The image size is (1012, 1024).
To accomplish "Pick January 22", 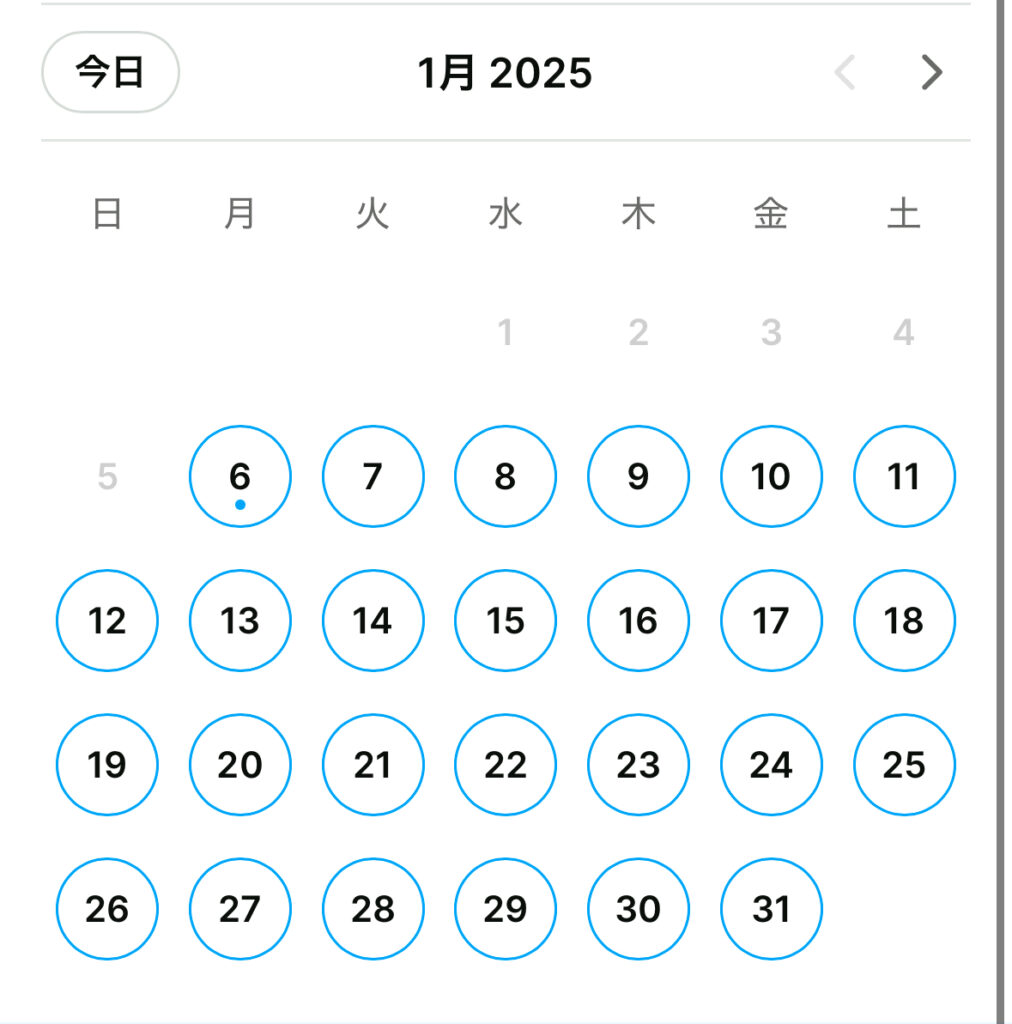I will point(505,764).
